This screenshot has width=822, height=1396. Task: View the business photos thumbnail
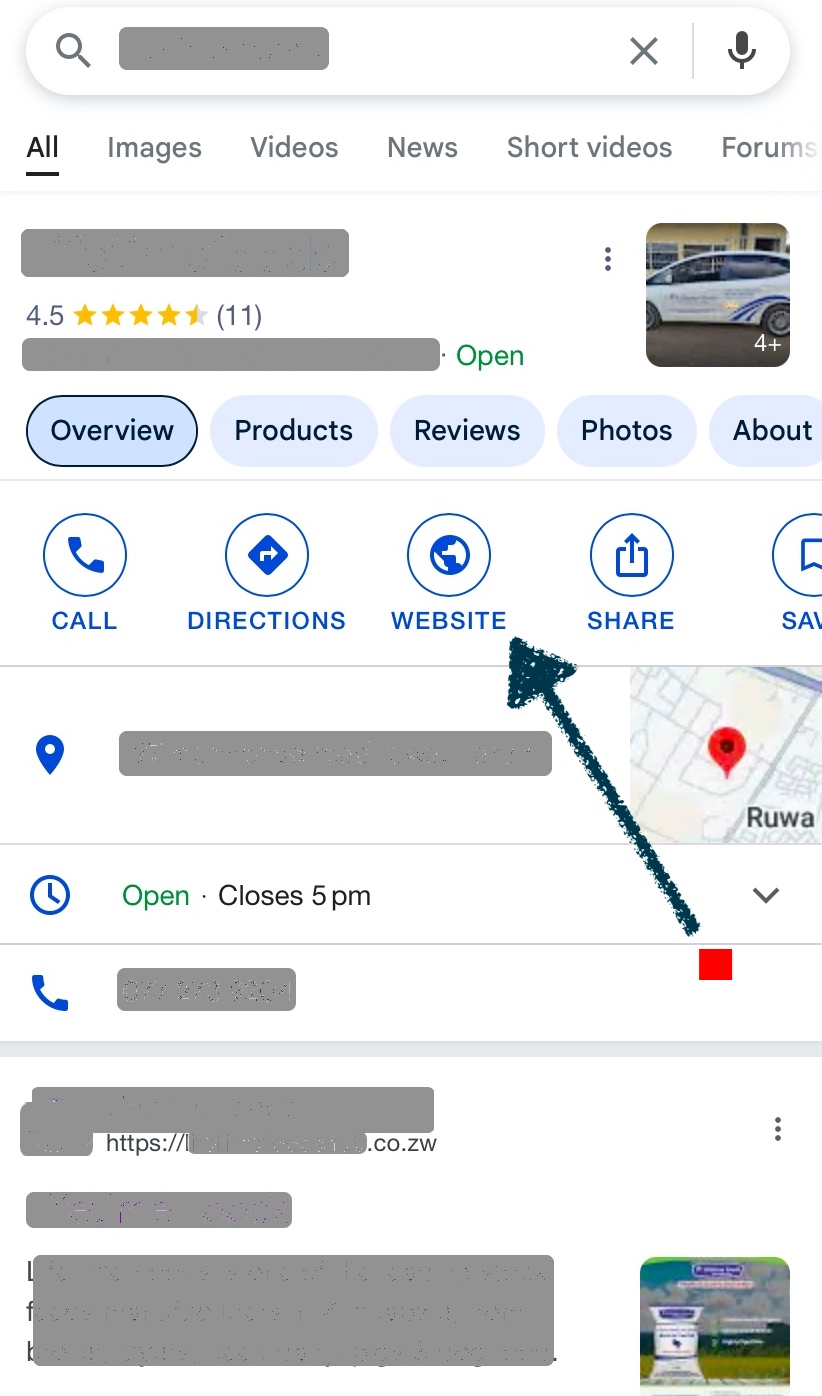pyautogui.click(x=717, y=295)
